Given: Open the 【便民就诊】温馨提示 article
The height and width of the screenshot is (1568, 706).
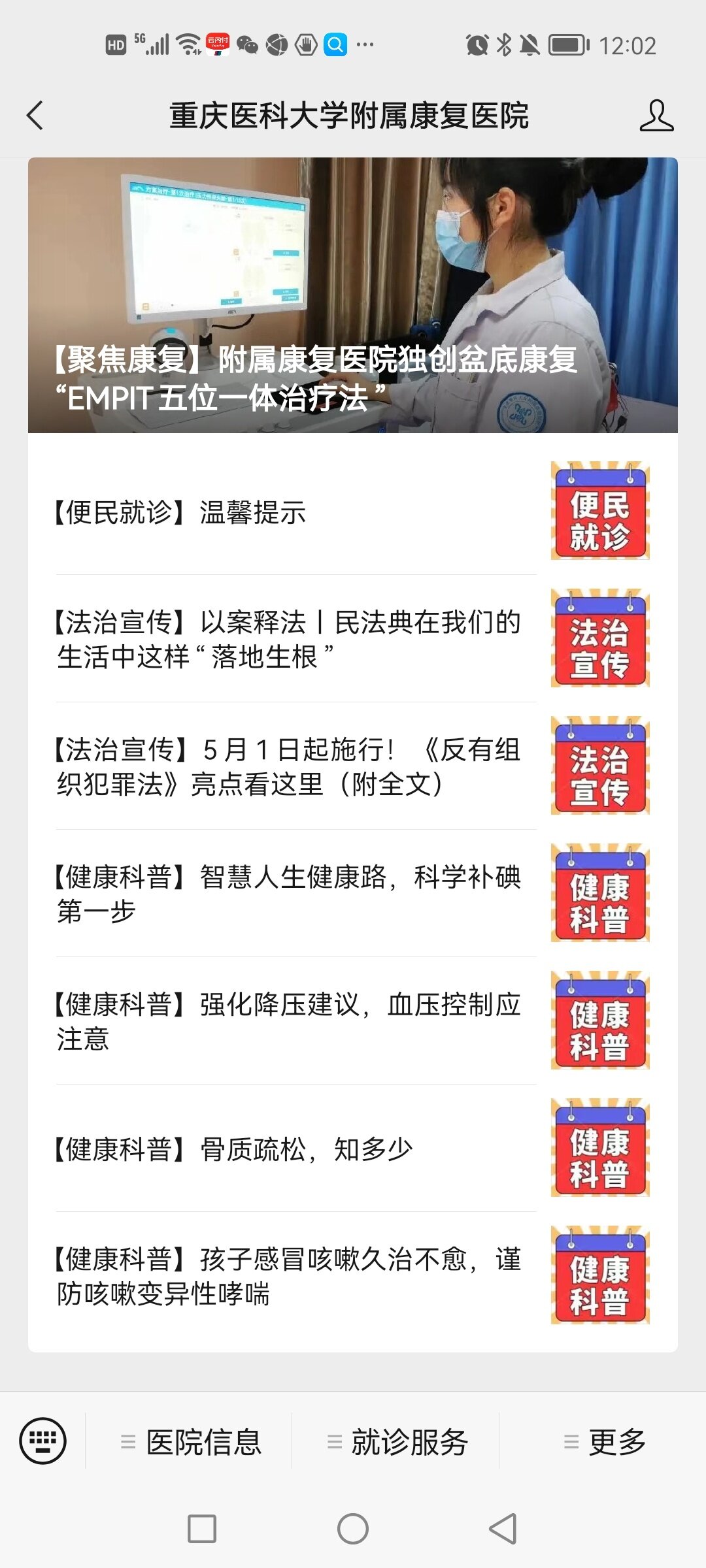Looking at the screenshot, I should tap(295, 512).
